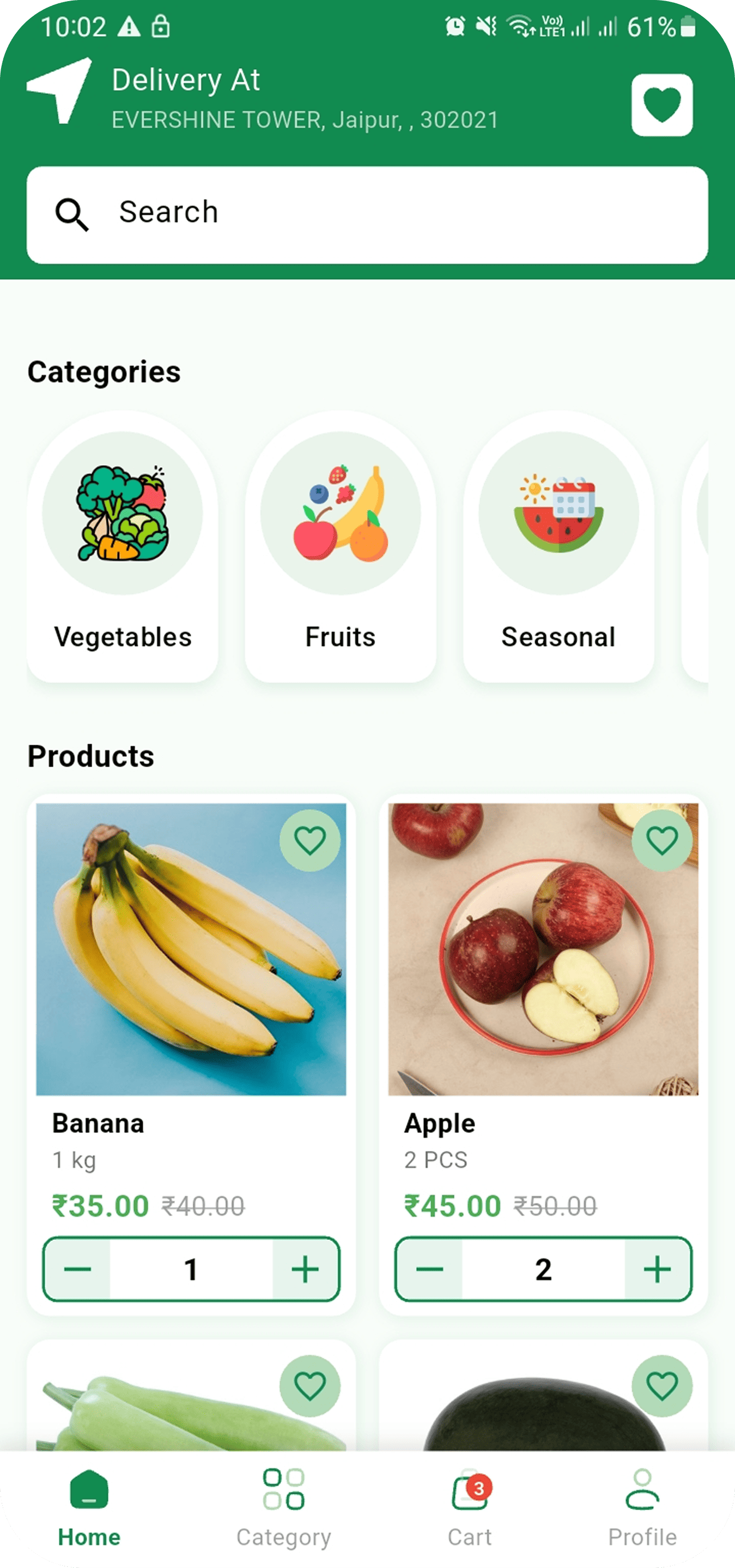The height and width of the screenshot is (1568, 735).
Task: Switch to the Category tab
Action: click(x=283, y=1506)
